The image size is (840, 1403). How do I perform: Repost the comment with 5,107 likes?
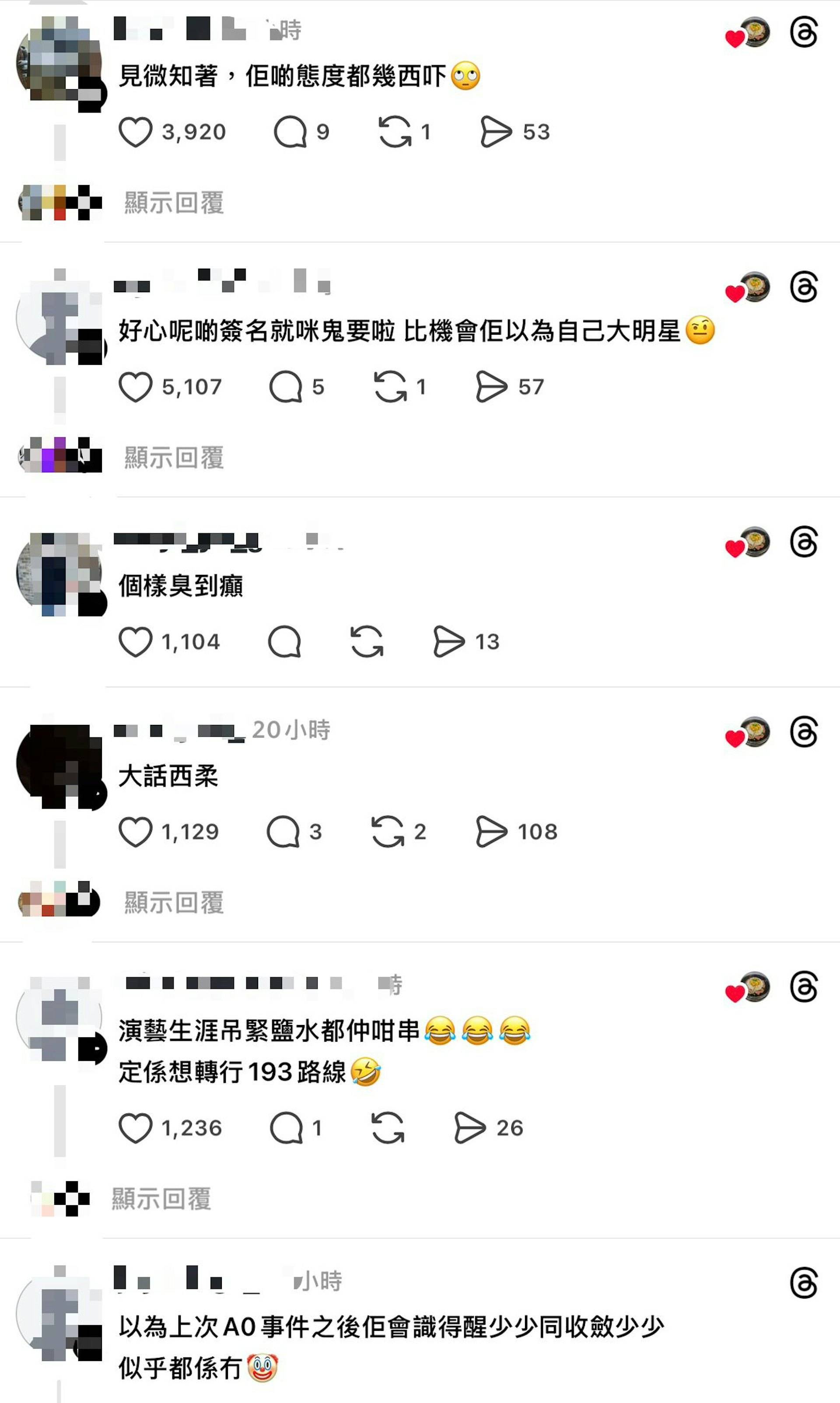click(390, 387)
